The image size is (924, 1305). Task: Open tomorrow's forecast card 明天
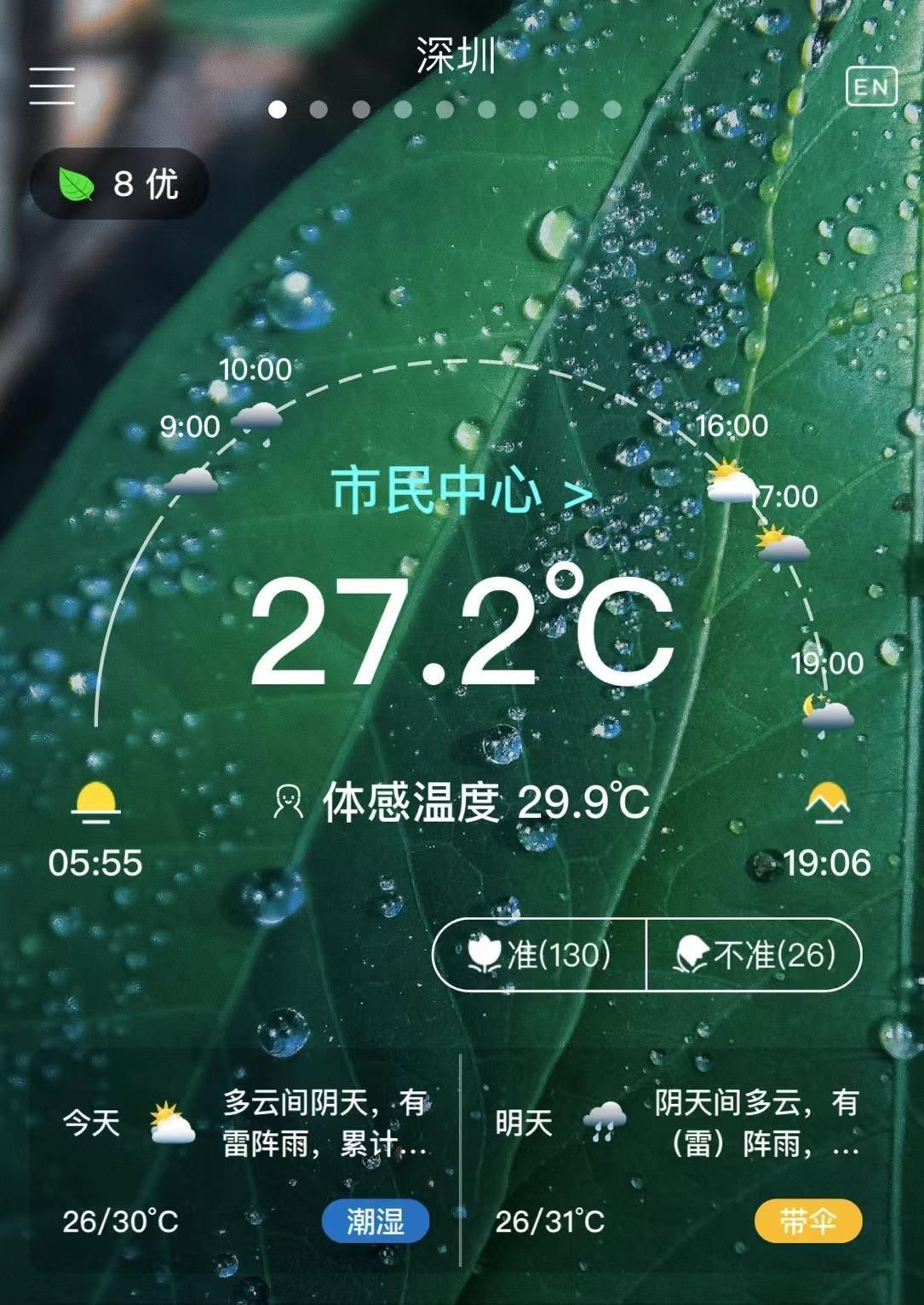(676, 1158)
